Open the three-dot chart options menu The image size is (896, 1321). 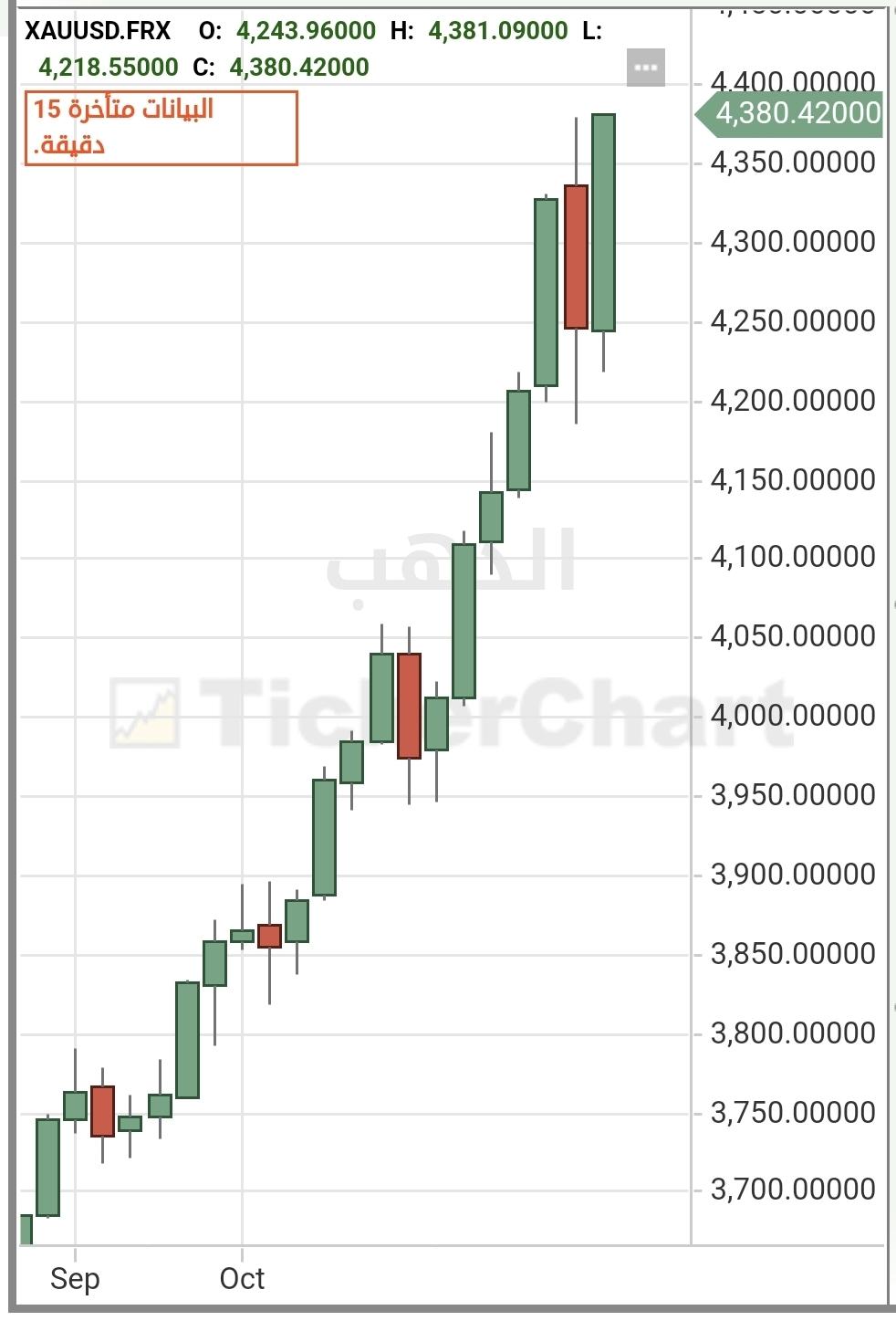click(x=645, y=68)
